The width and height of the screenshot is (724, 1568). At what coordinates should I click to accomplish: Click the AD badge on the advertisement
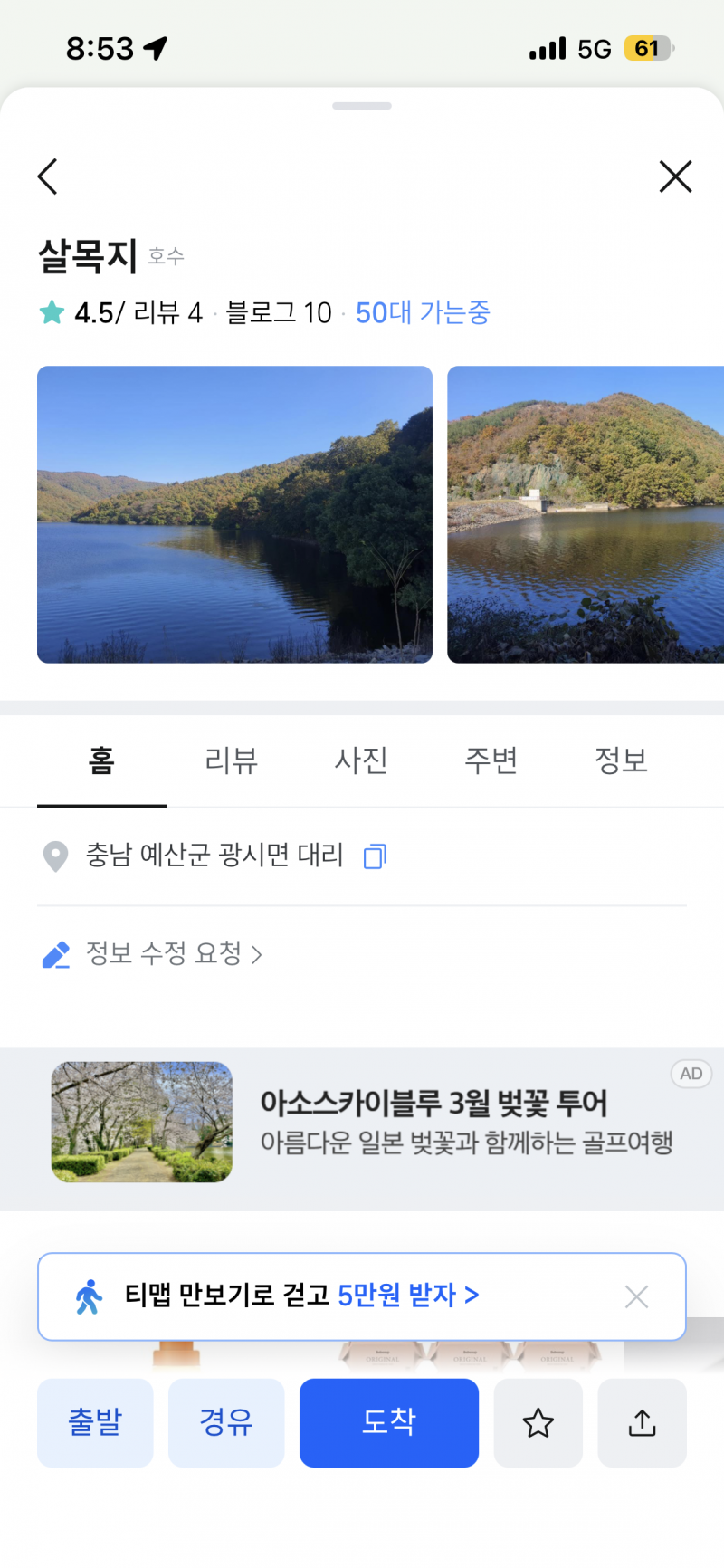tap(691, 1074)
